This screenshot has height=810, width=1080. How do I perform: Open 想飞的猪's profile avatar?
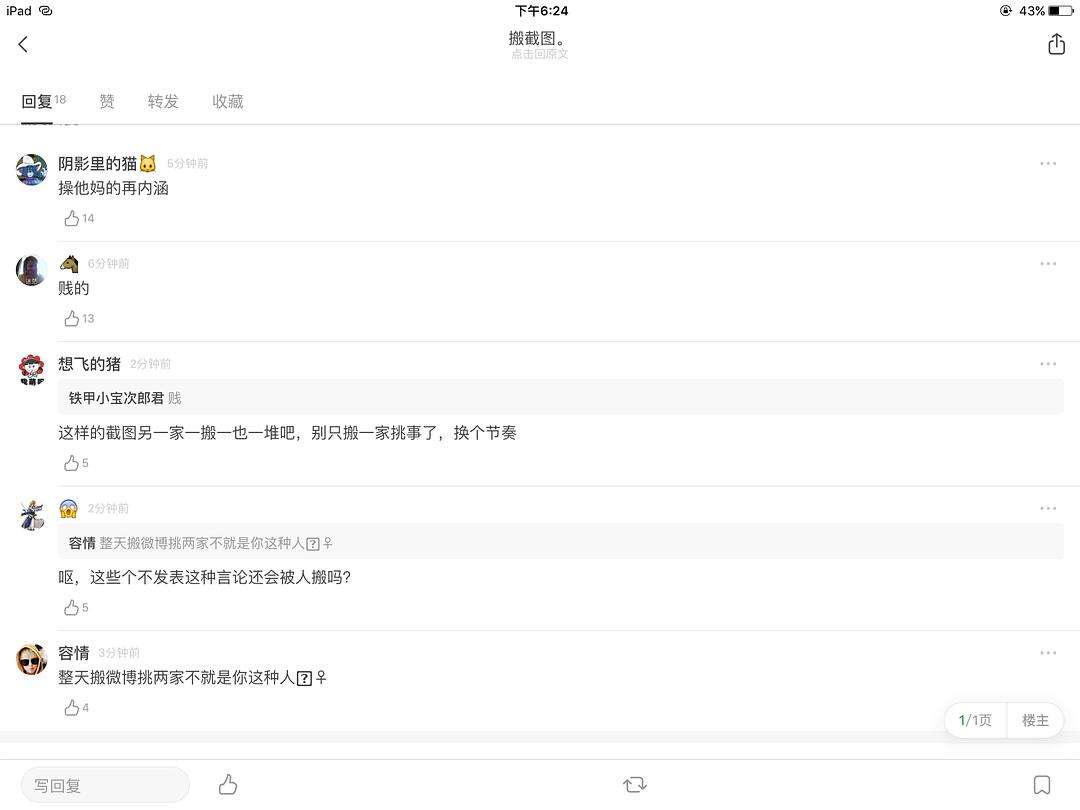pyautogui.click(x=32, y=369)
